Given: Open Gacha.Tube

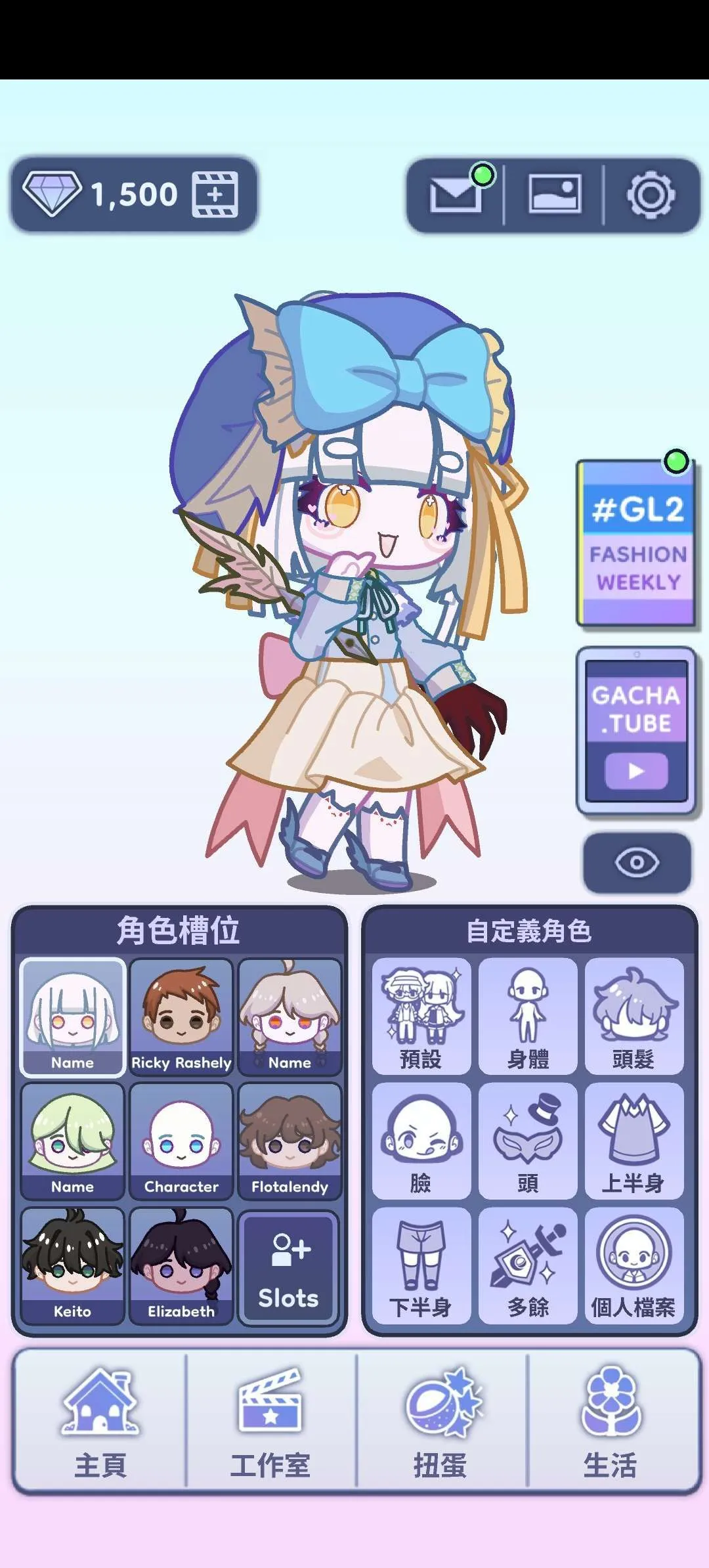Looking at the screenshot, I should click(635, 731).
